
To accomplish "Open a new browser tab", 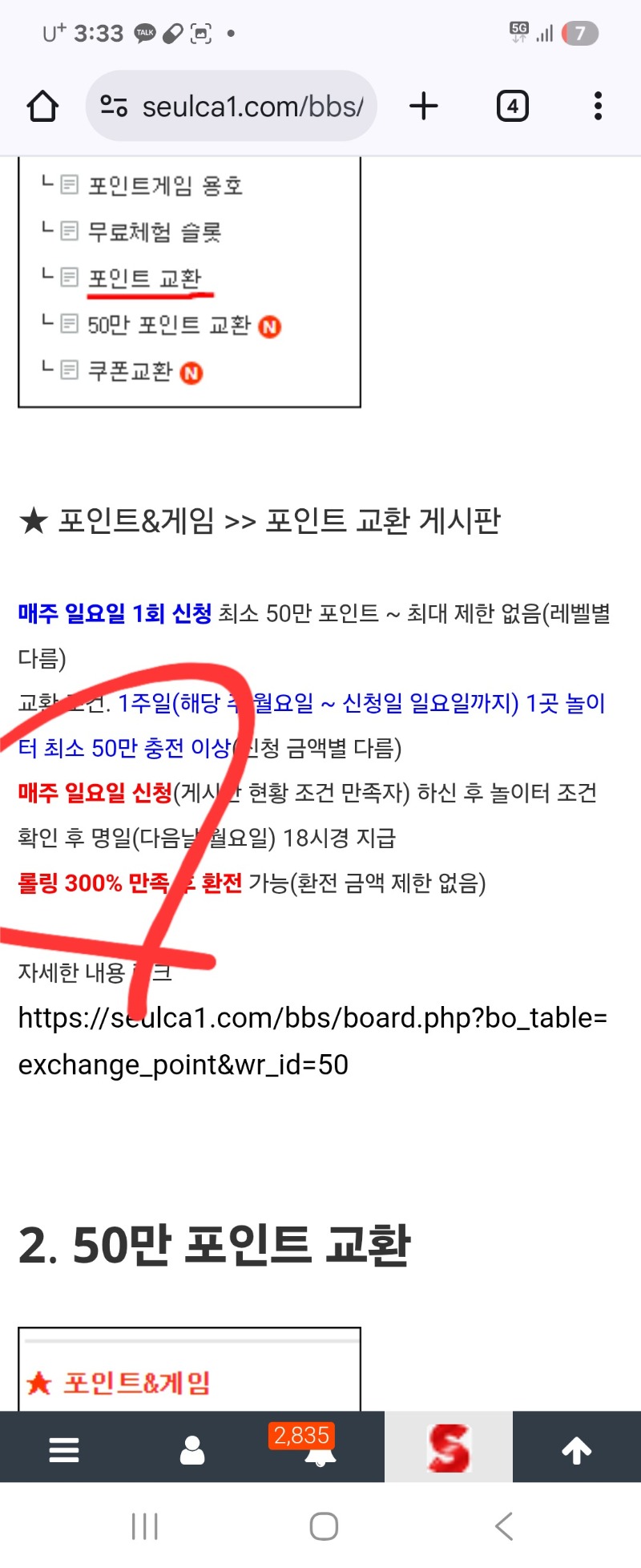I will coord(423,106).
